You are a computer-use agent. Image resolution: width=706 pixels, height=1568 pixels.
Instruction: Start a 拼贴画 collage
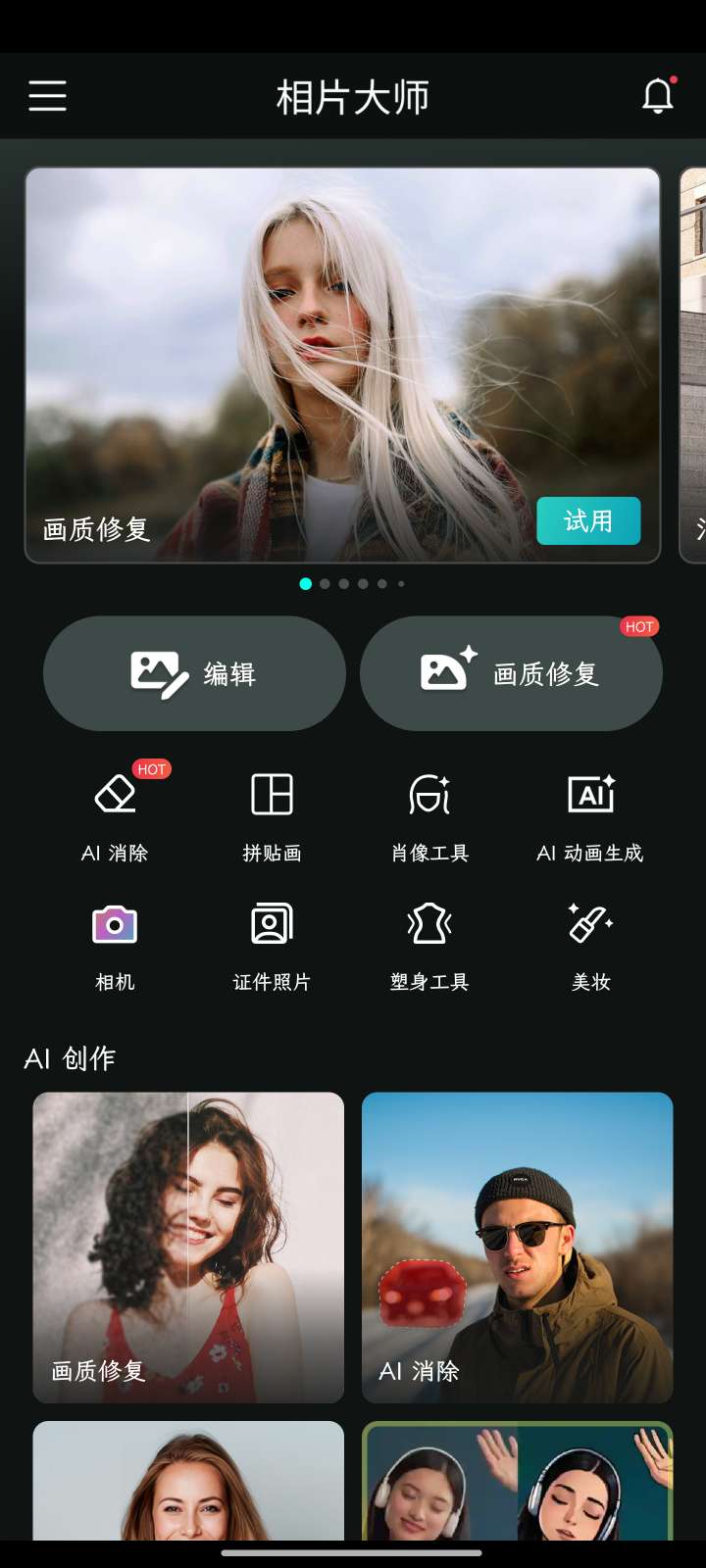[272, 811]
